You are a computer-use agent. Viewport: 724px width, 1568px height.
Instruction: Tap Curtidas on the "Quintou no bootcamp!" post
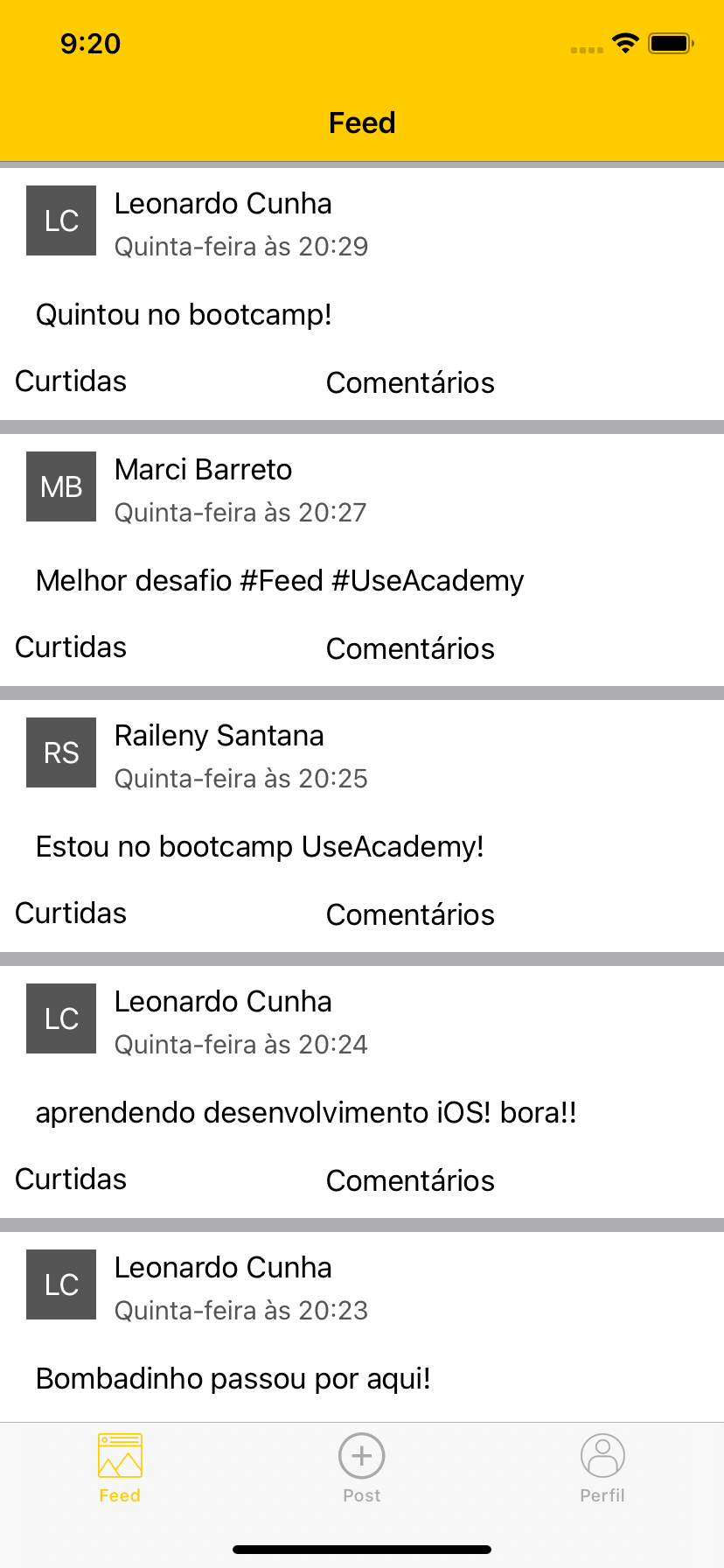(x=71, y=381)
